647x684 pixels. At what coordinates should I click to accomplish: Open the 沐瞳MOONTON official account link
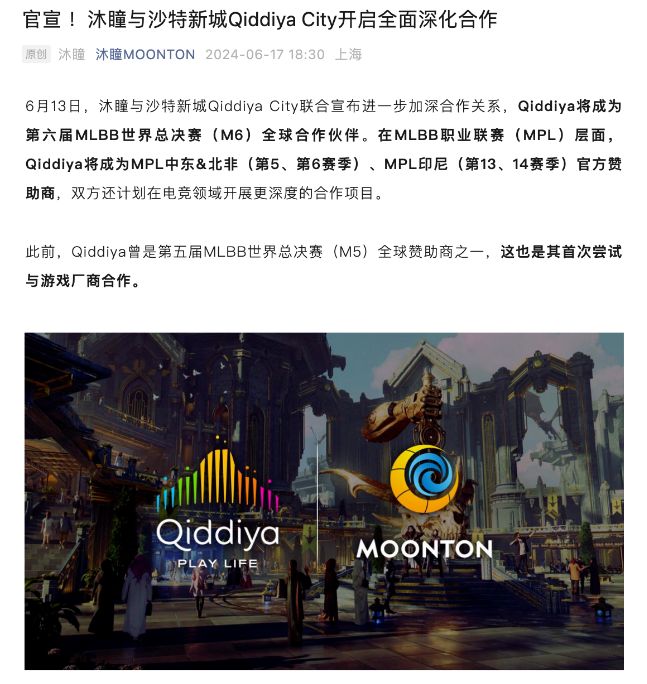(145, 54)
